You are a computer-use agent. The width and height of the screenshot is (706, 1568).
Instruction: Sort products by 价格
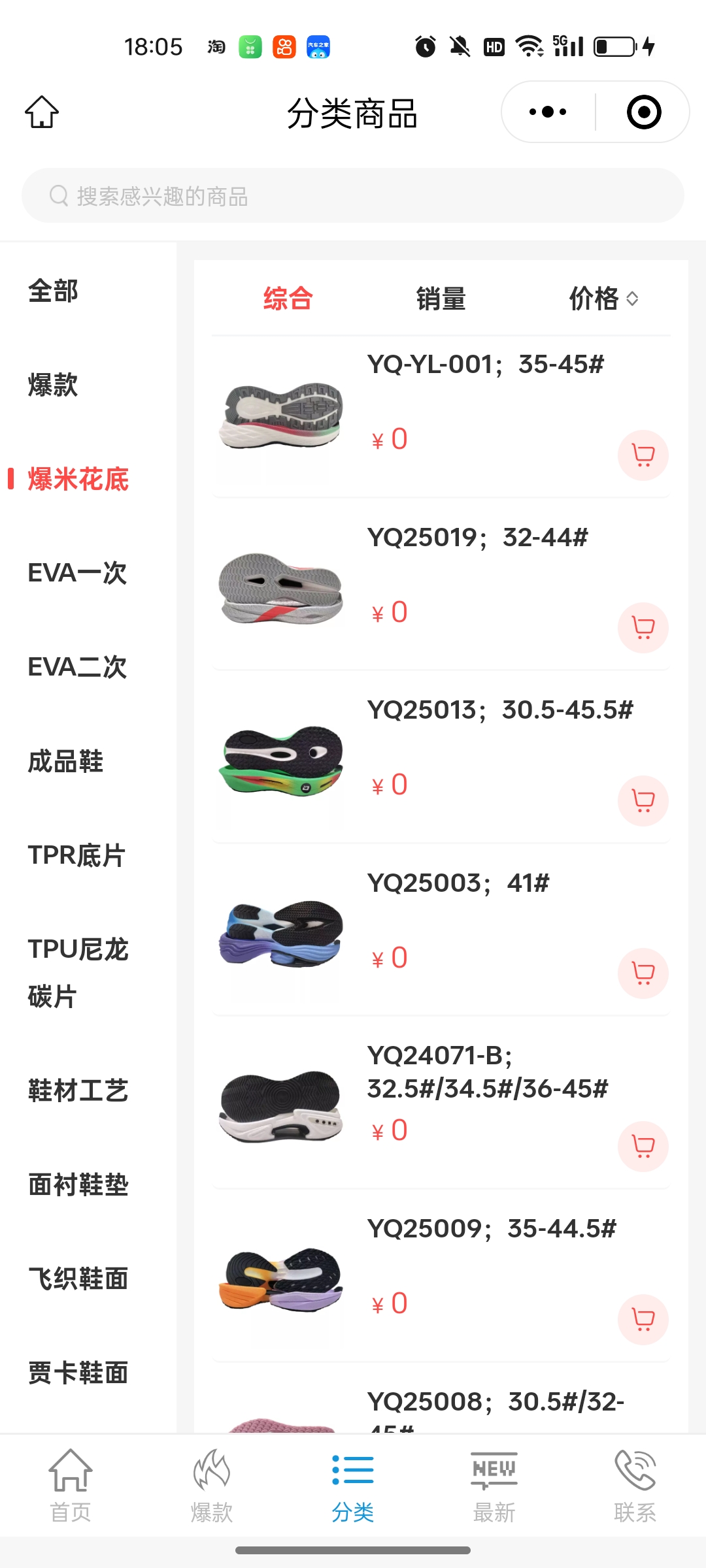coord(603,299)
